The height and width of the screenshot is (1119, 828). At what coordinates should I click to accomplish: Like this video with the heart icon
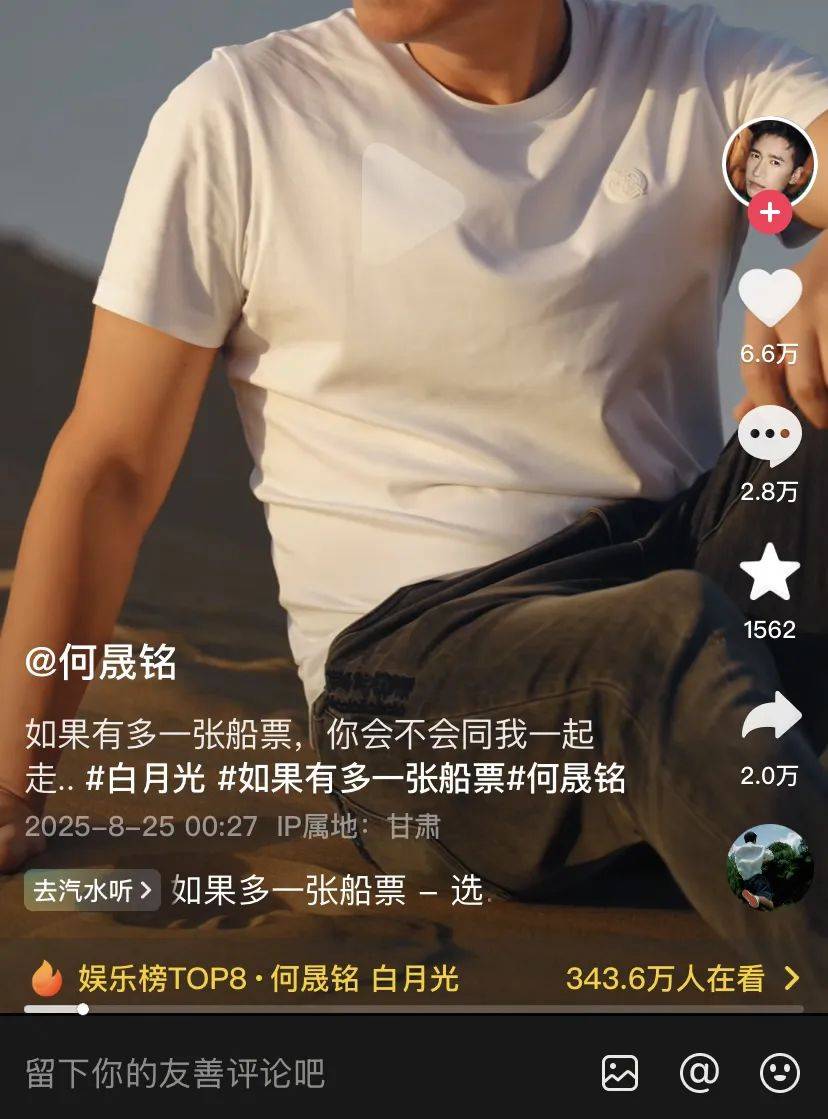(769, 299)
